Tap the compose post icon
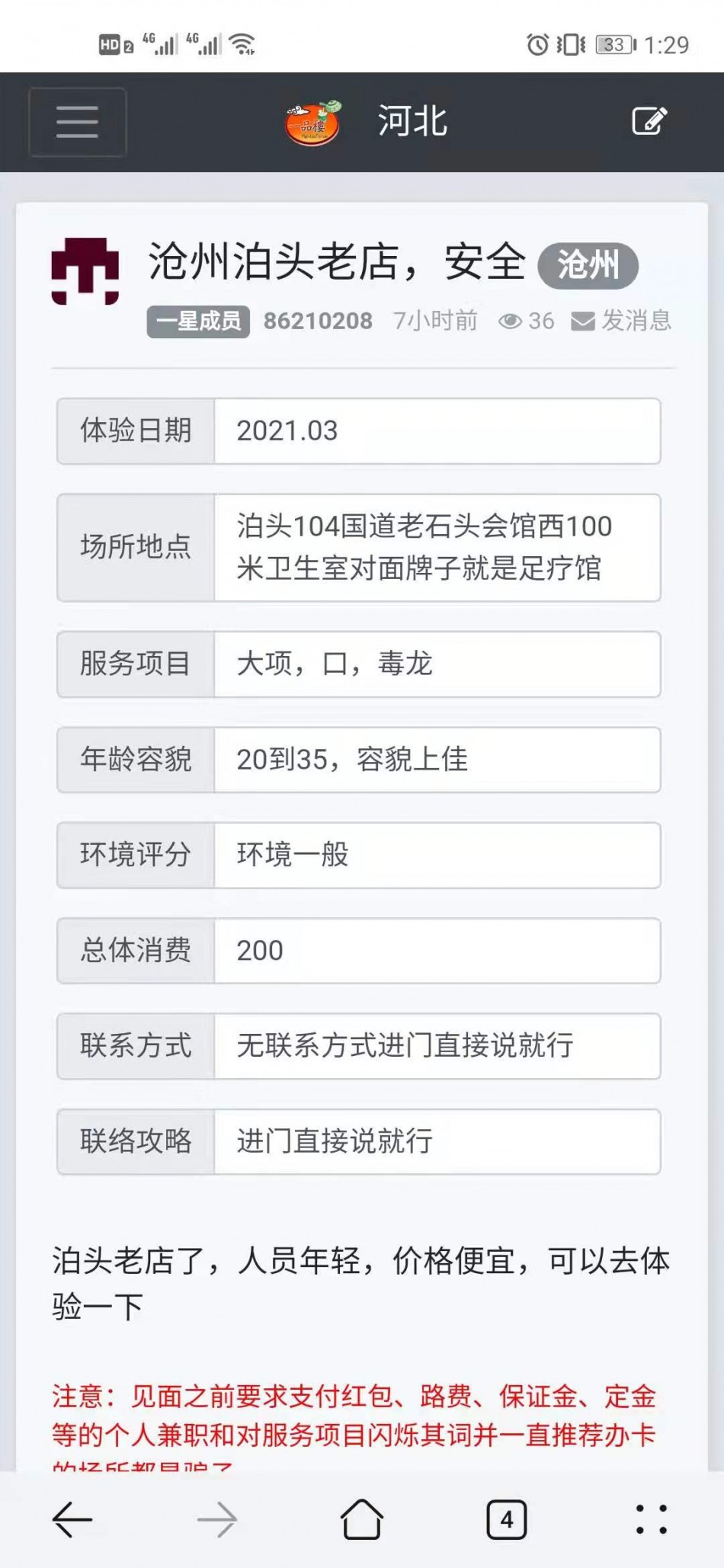This screenshot has width=724, height=1568. click(649, 121)
